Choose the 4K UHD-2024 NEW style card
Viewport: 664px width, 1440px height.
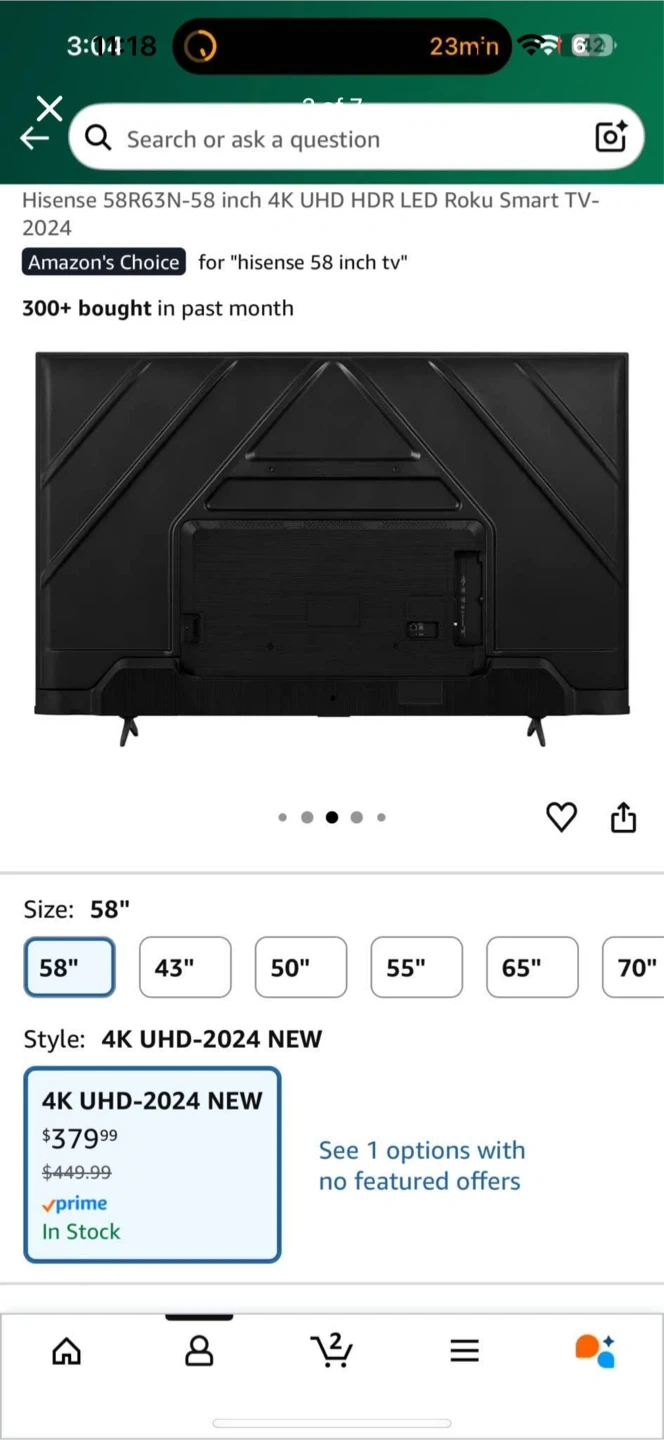coord(152,1164)
